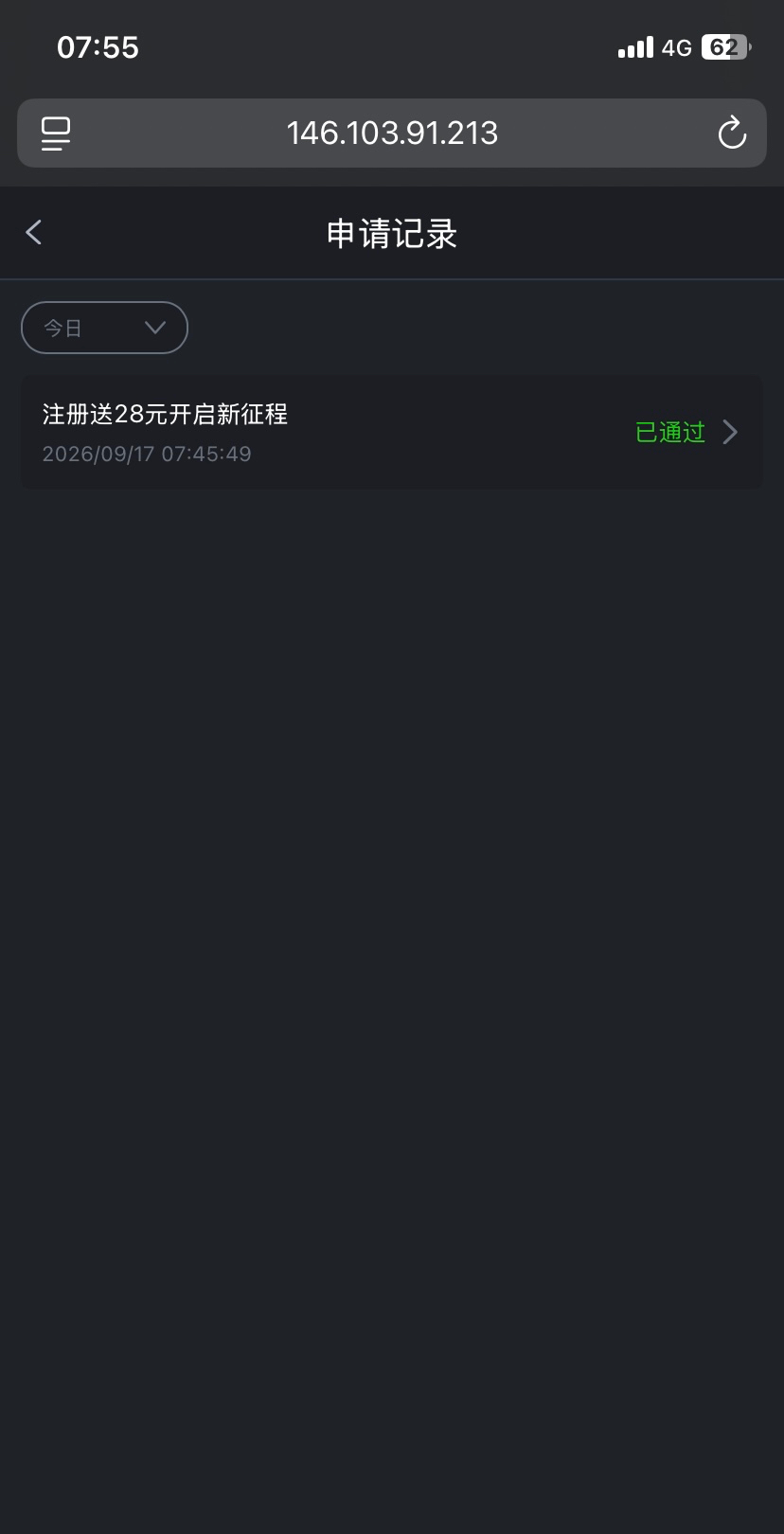Screen dimensions: 784x1534
Task: Tap the 146.103.91.213 address bar
Action: coord(392,134)
